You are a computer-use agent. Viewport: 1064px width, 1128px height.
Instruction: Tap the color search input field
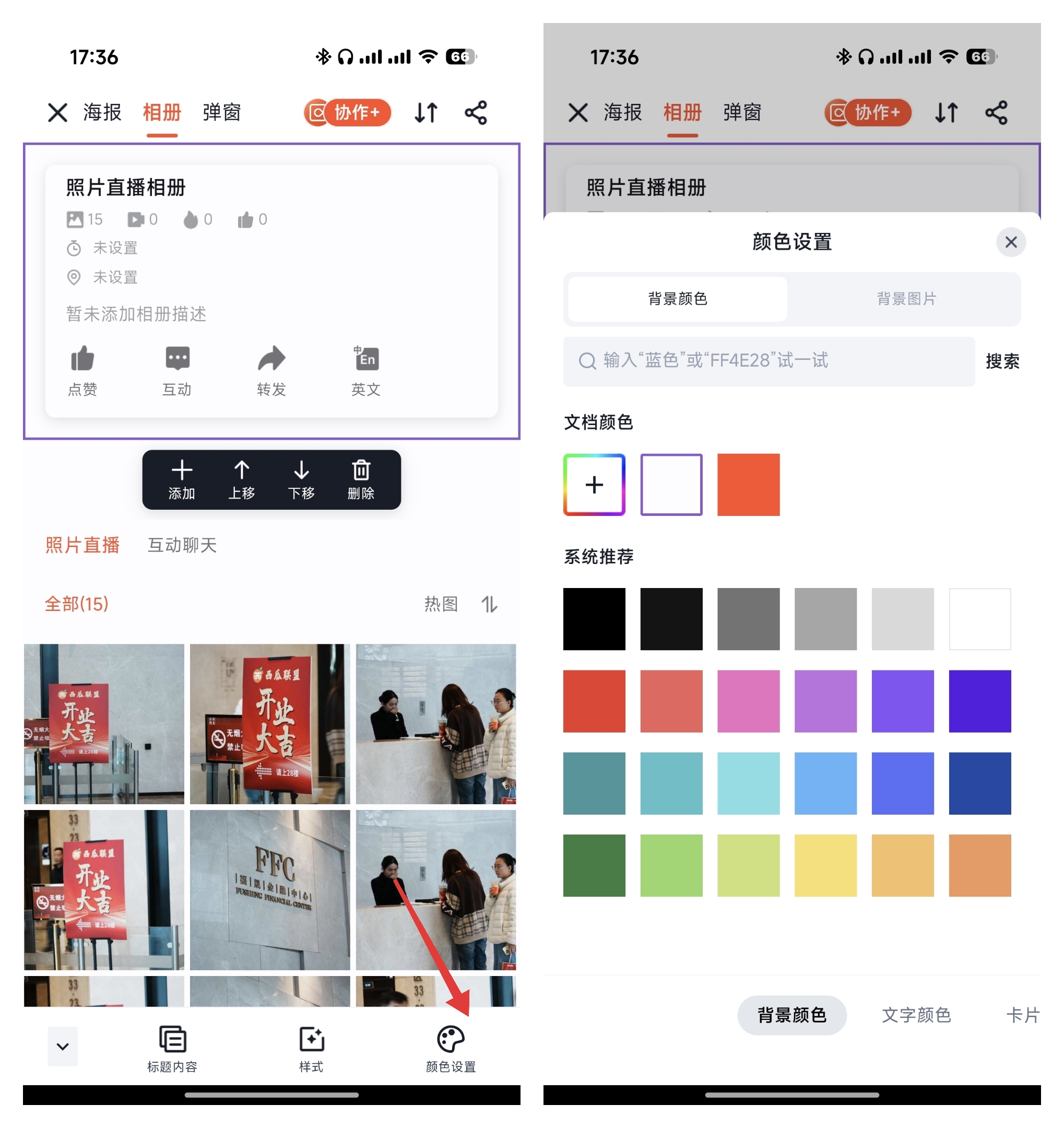(x=769, y=361)
